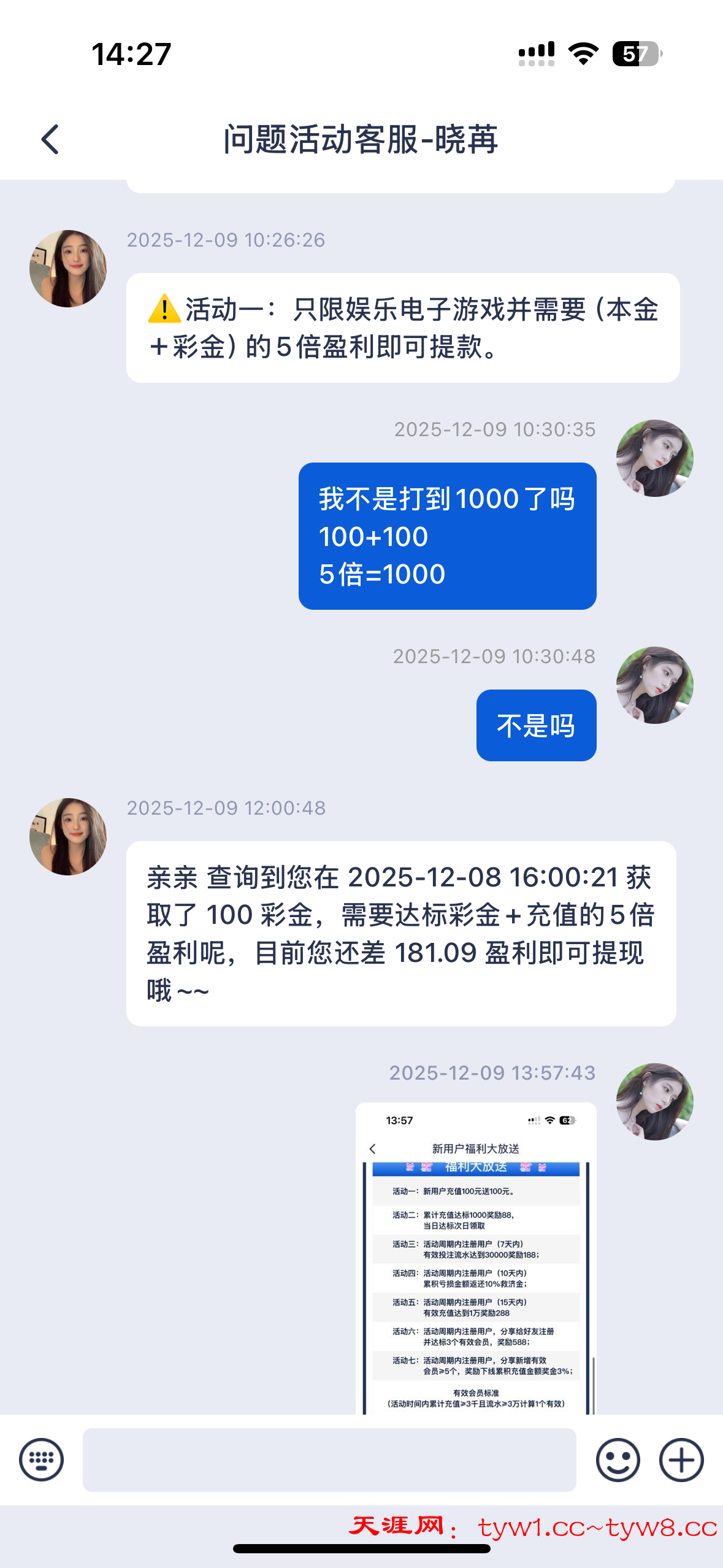Tap the chat title 问题活动客服-晓苒
The image size is (723, 1568).
click(x=361, y=140)
